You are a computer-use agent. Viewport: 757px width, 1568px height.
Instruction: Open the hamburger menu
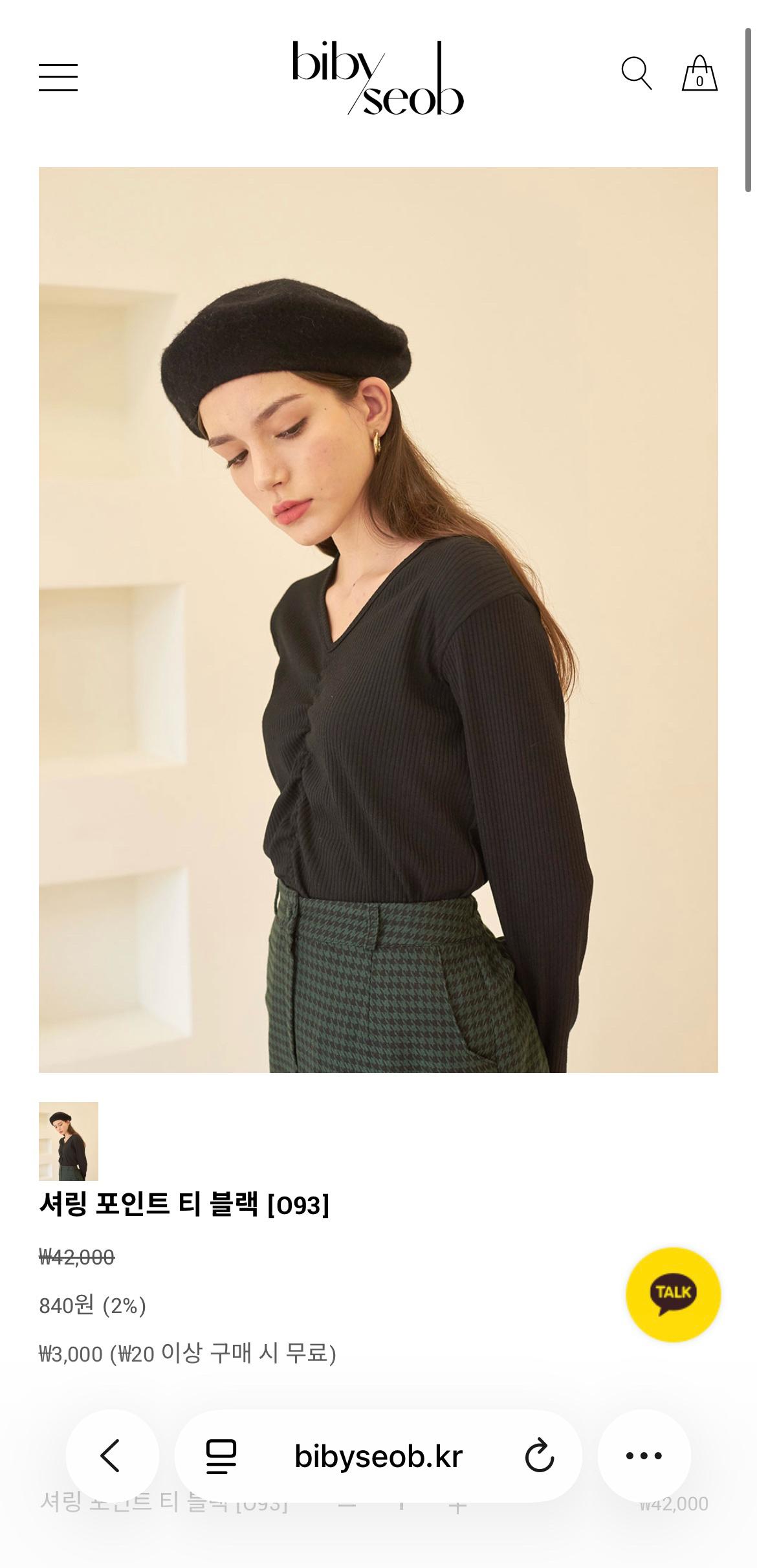(x=58, y=78)
